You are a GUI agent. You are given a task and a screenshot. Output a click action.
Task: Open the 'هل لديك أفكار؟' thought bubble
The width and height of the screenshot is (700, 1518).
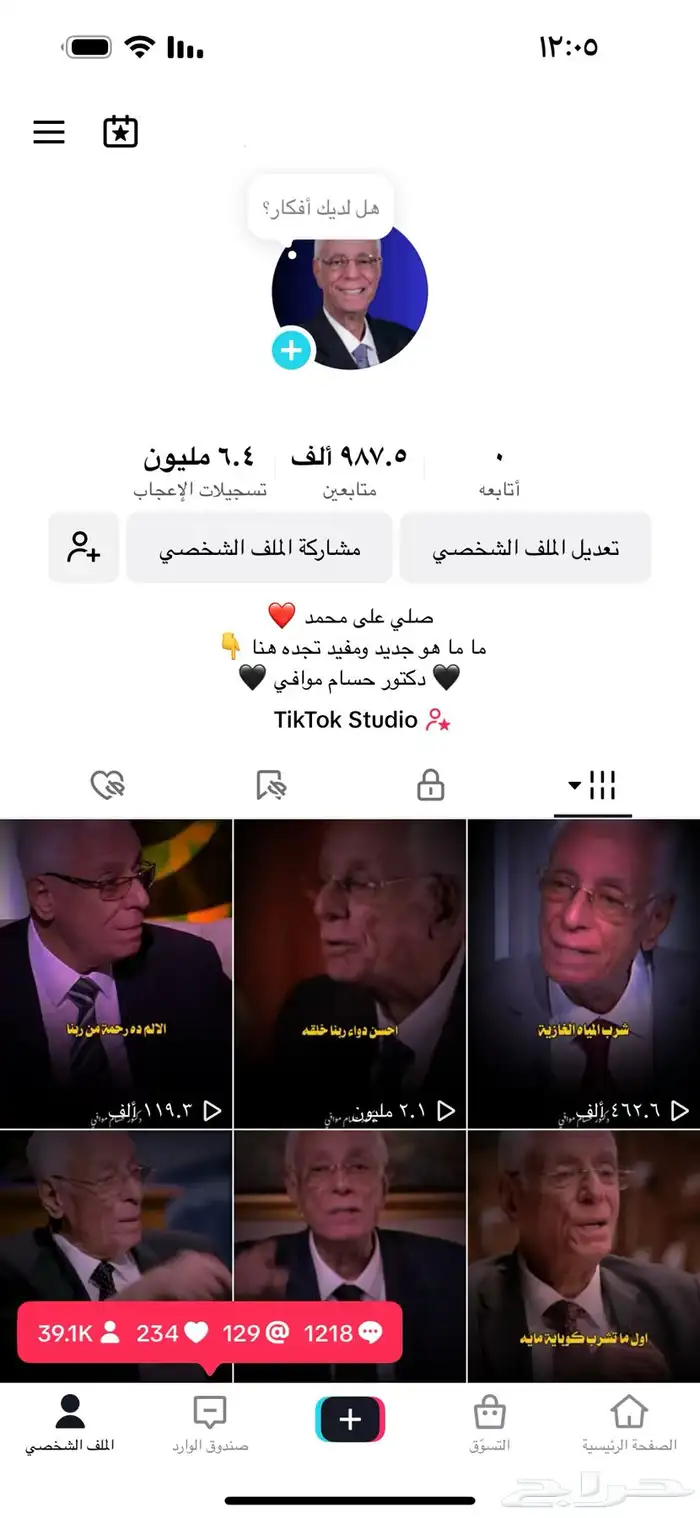[320, 208]
